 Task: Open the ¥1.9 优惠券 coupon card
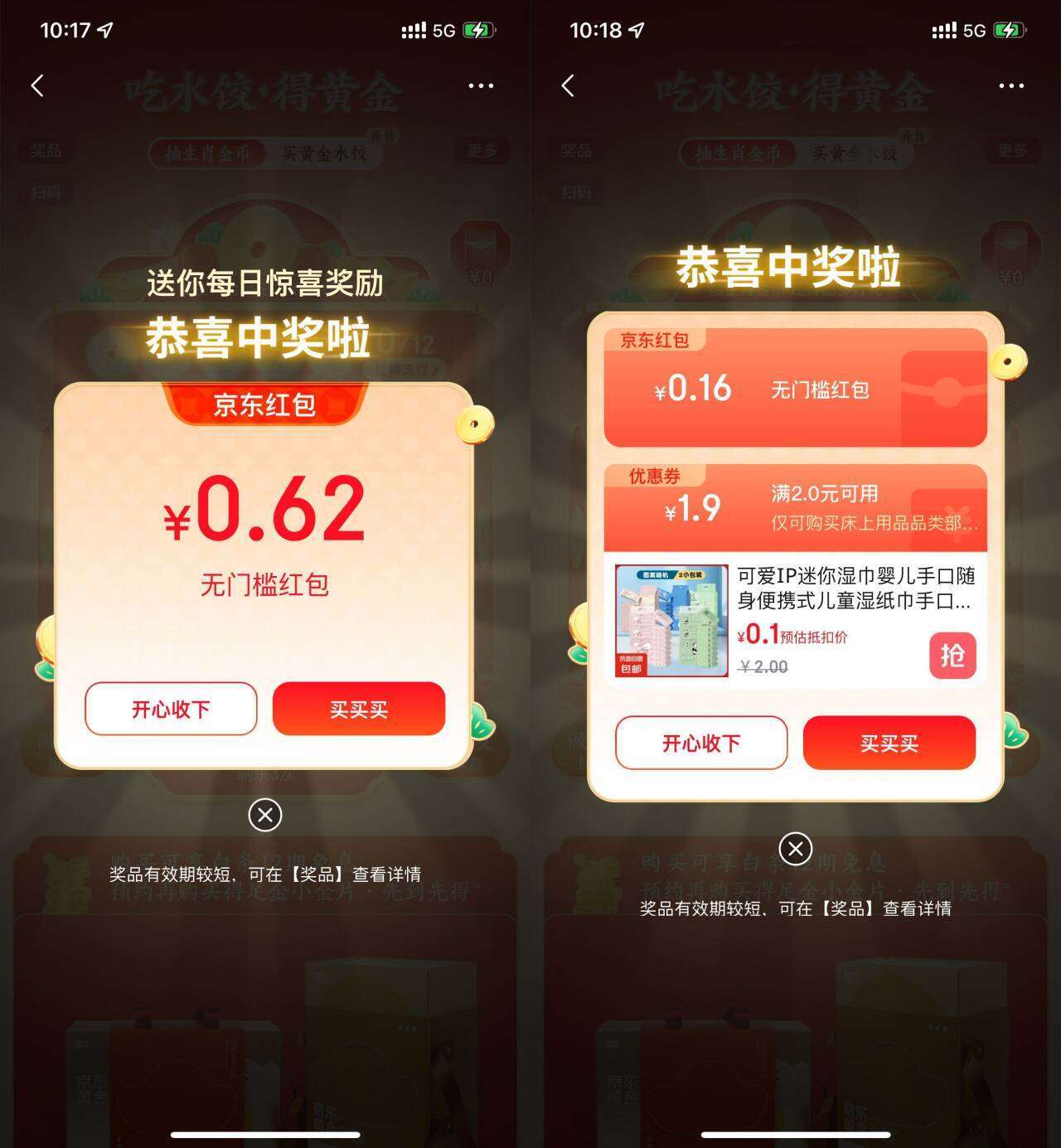click(x=794, y=507)
